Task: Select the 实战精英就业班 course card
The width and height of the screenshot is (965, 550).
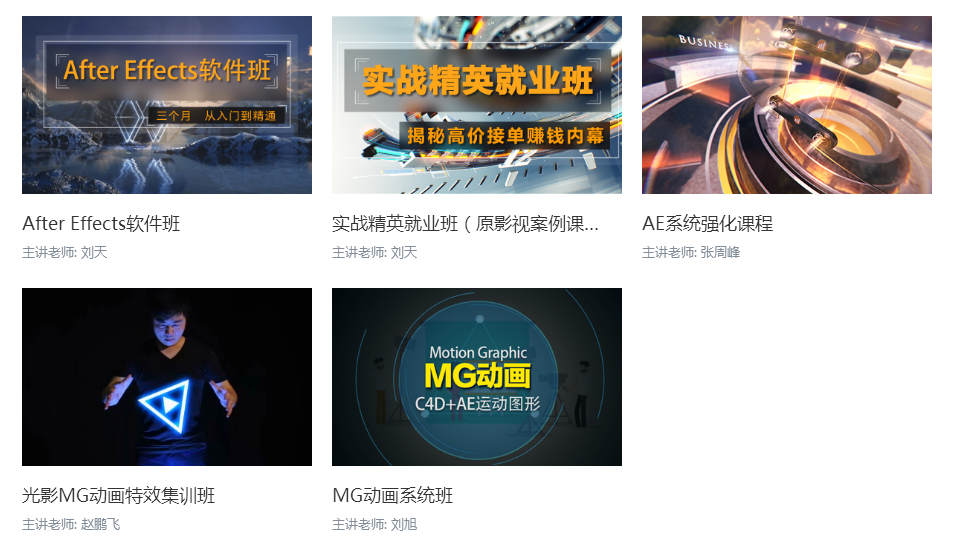Action: (476, 105)
